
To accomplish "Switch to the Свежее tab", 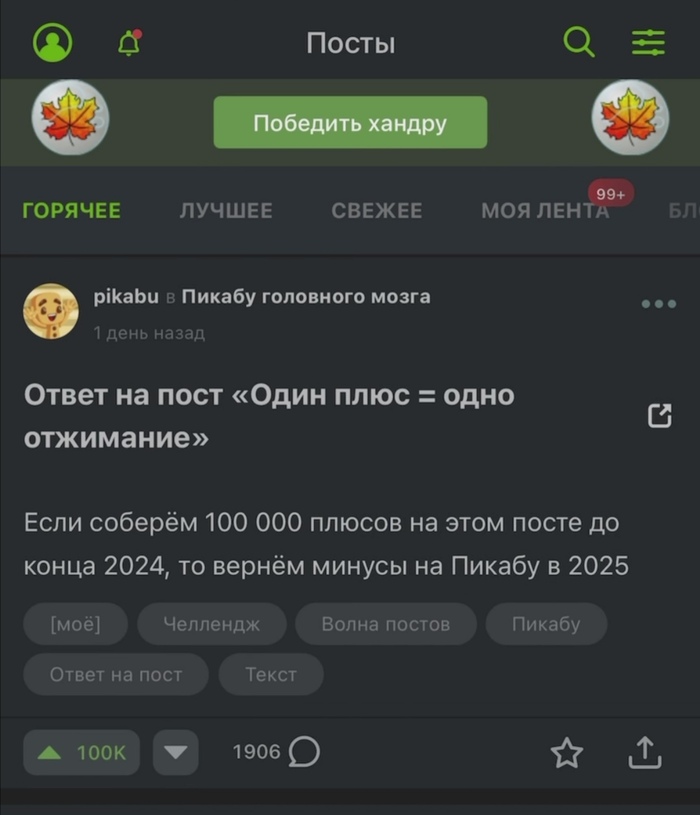I will point(376,210).
